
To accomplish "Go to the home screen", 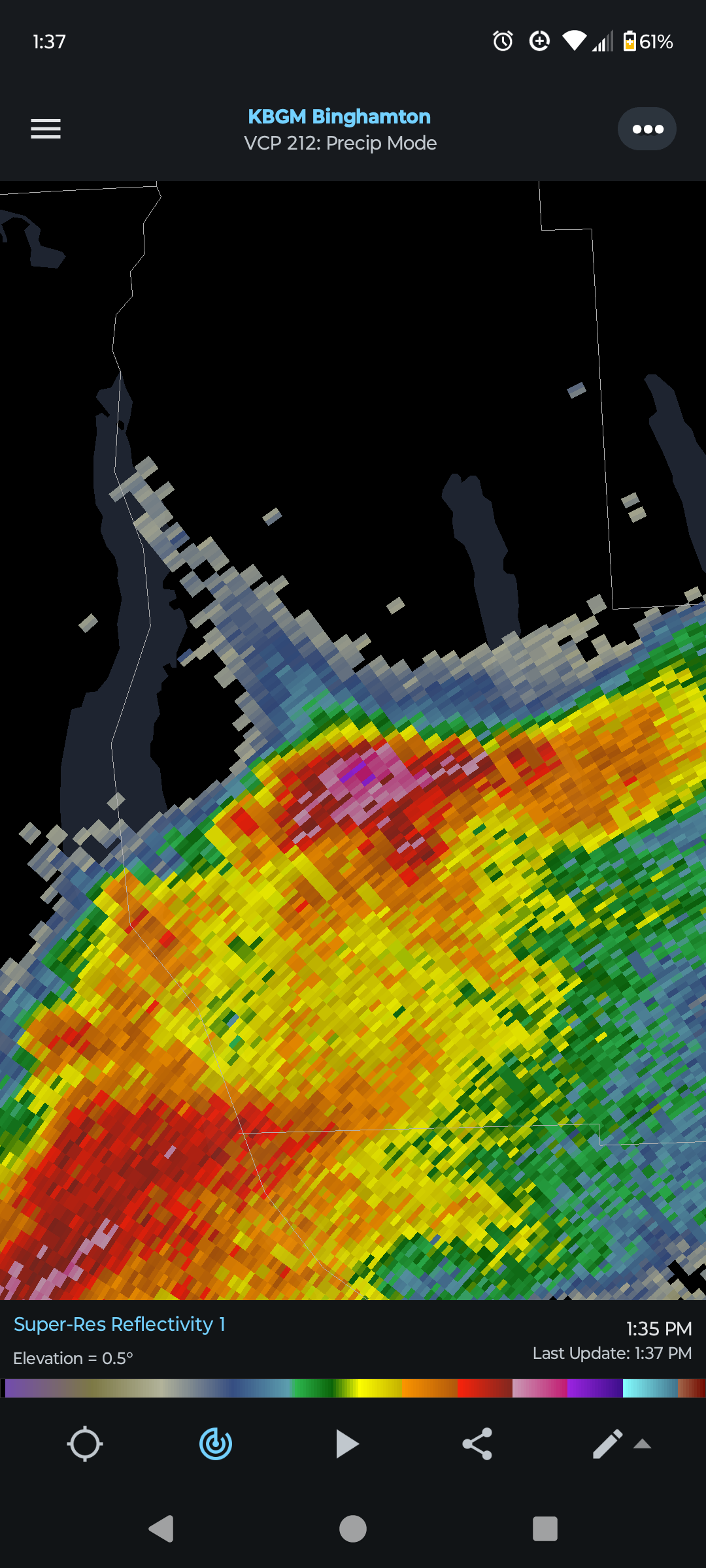I will (x=353, y=1529).
